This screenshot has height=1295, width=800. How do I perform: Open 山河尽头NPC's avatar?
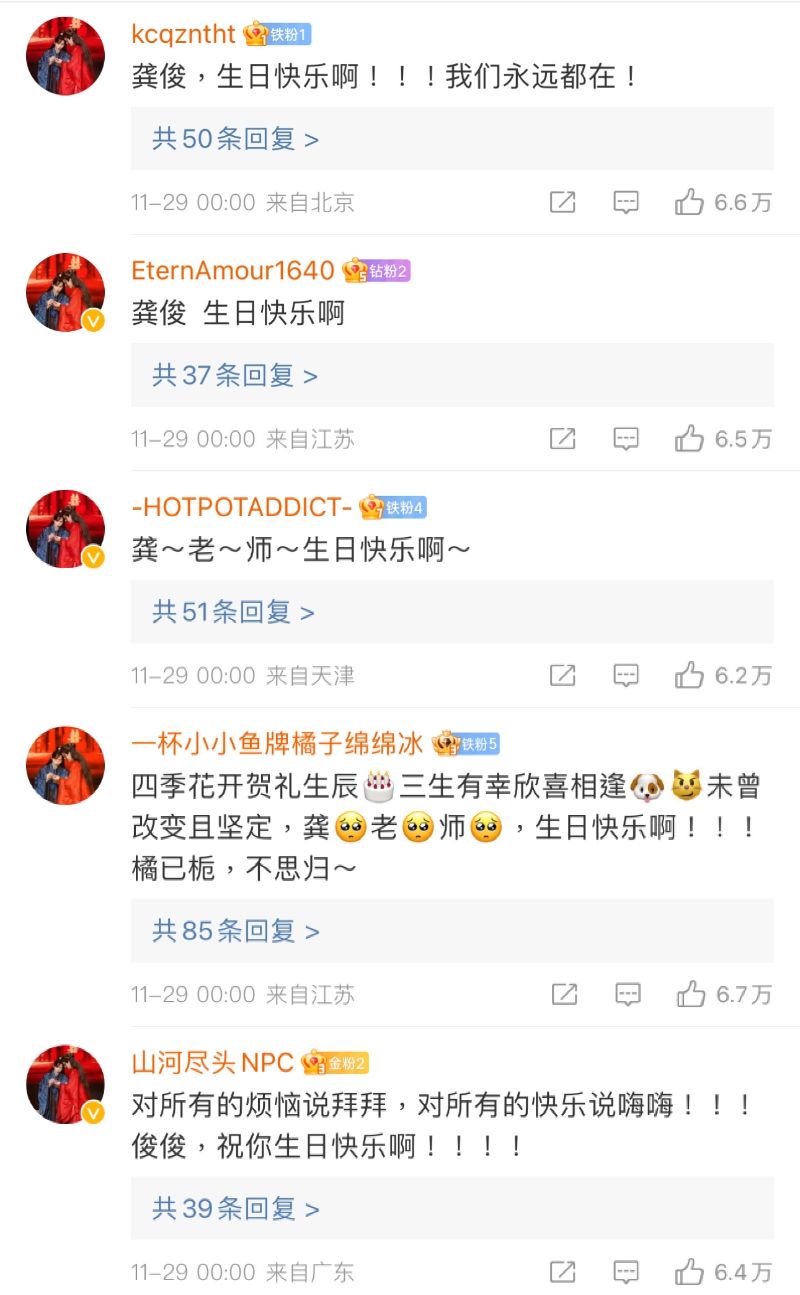click(65, 1085)
